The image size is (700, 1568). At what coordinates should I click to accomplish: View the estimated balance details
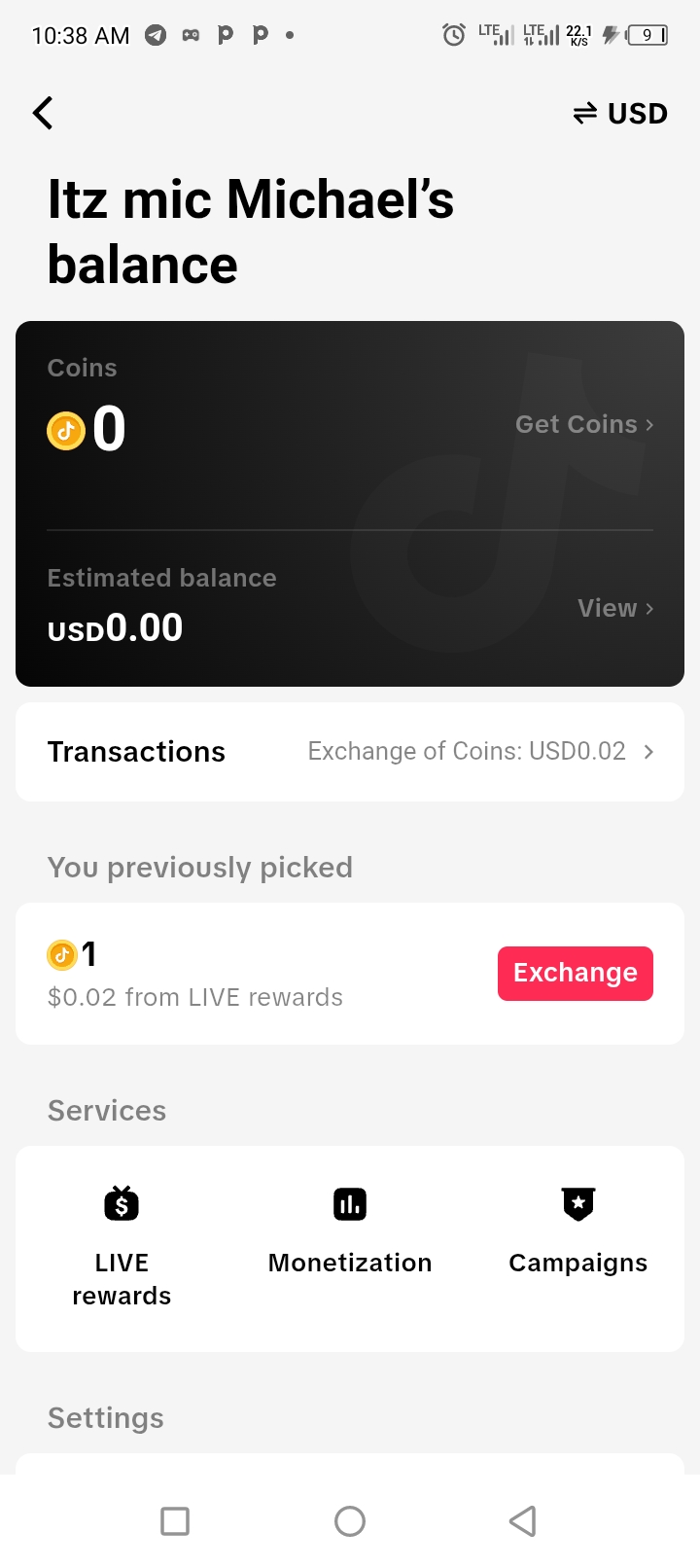pyautogui.click(x=614, y=608)
